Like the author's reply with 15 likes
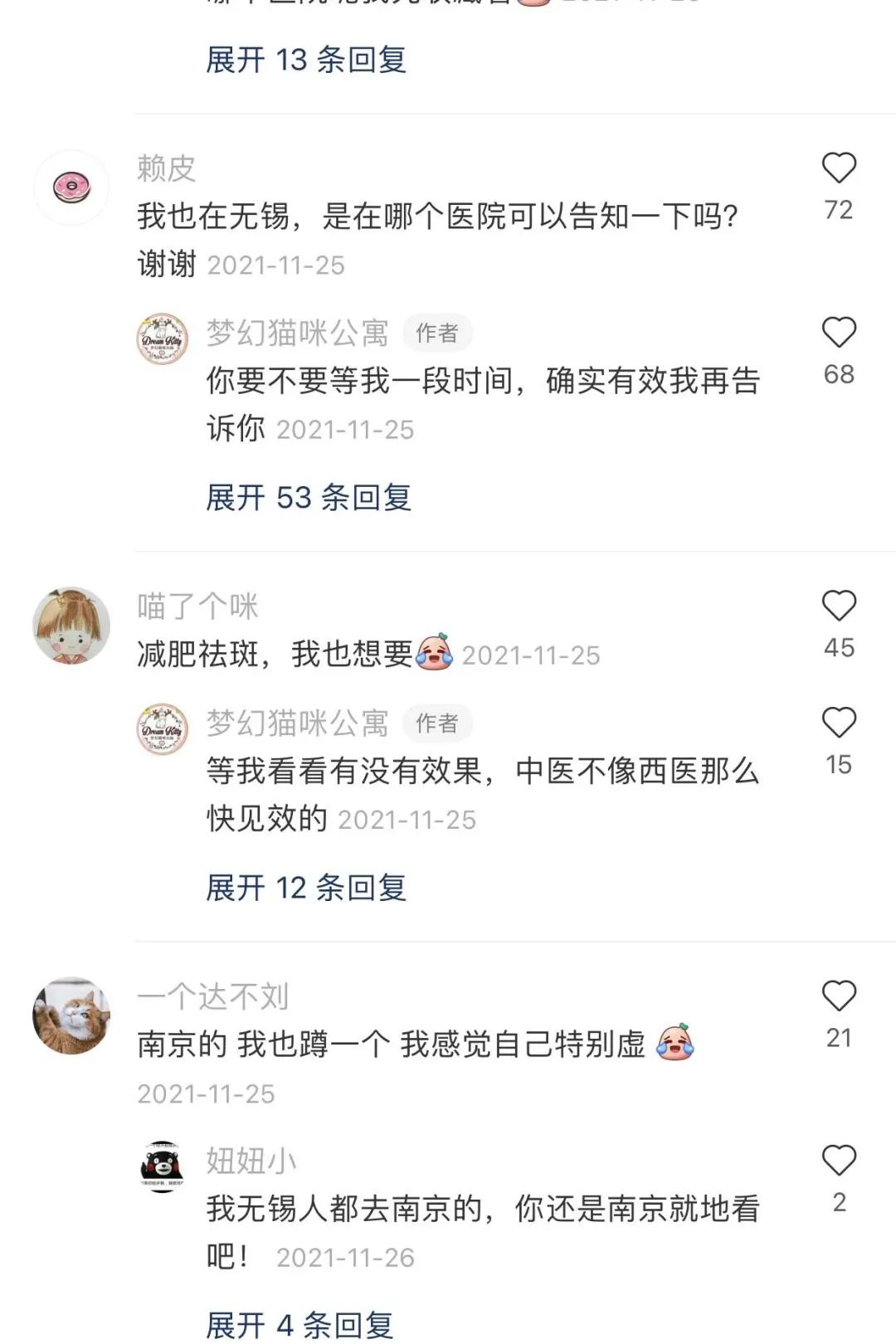This screenshot has height=1344, width=896. pos(838,723)
